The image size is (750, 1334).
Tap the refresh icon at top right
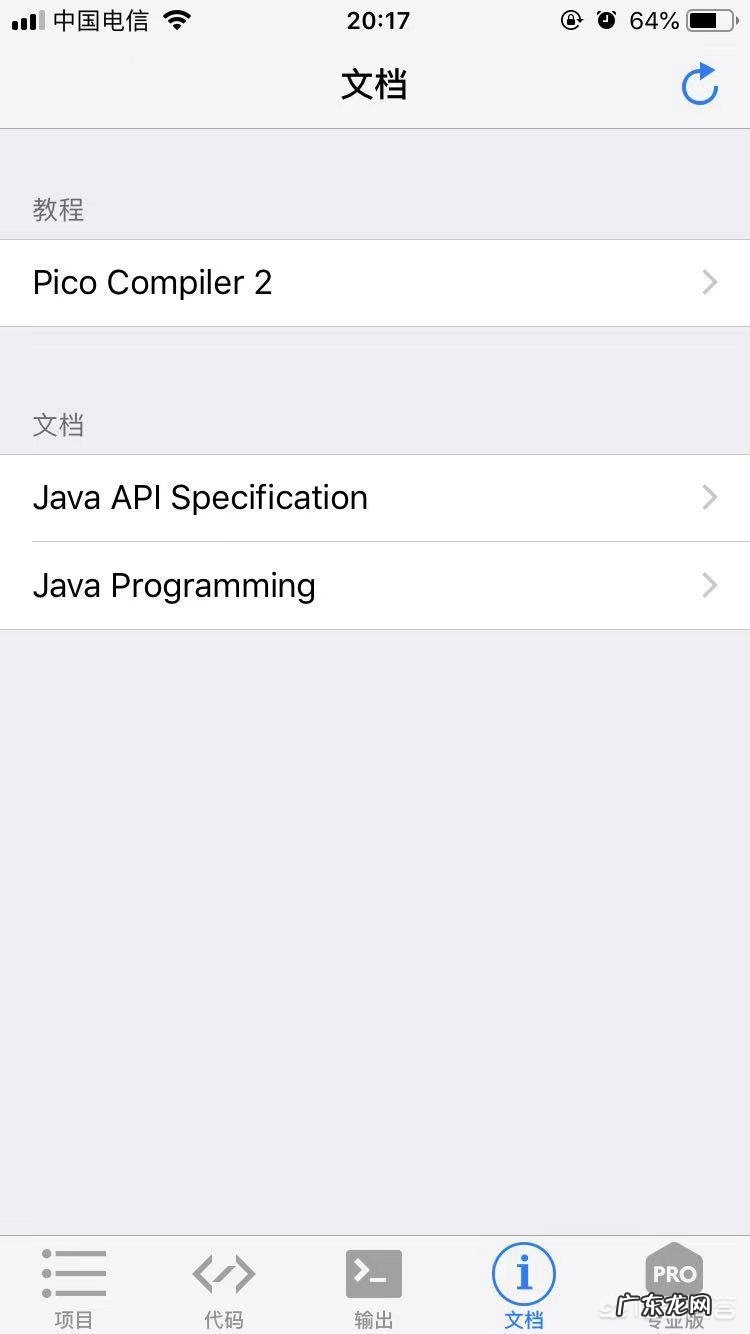[x=700, y=84]
